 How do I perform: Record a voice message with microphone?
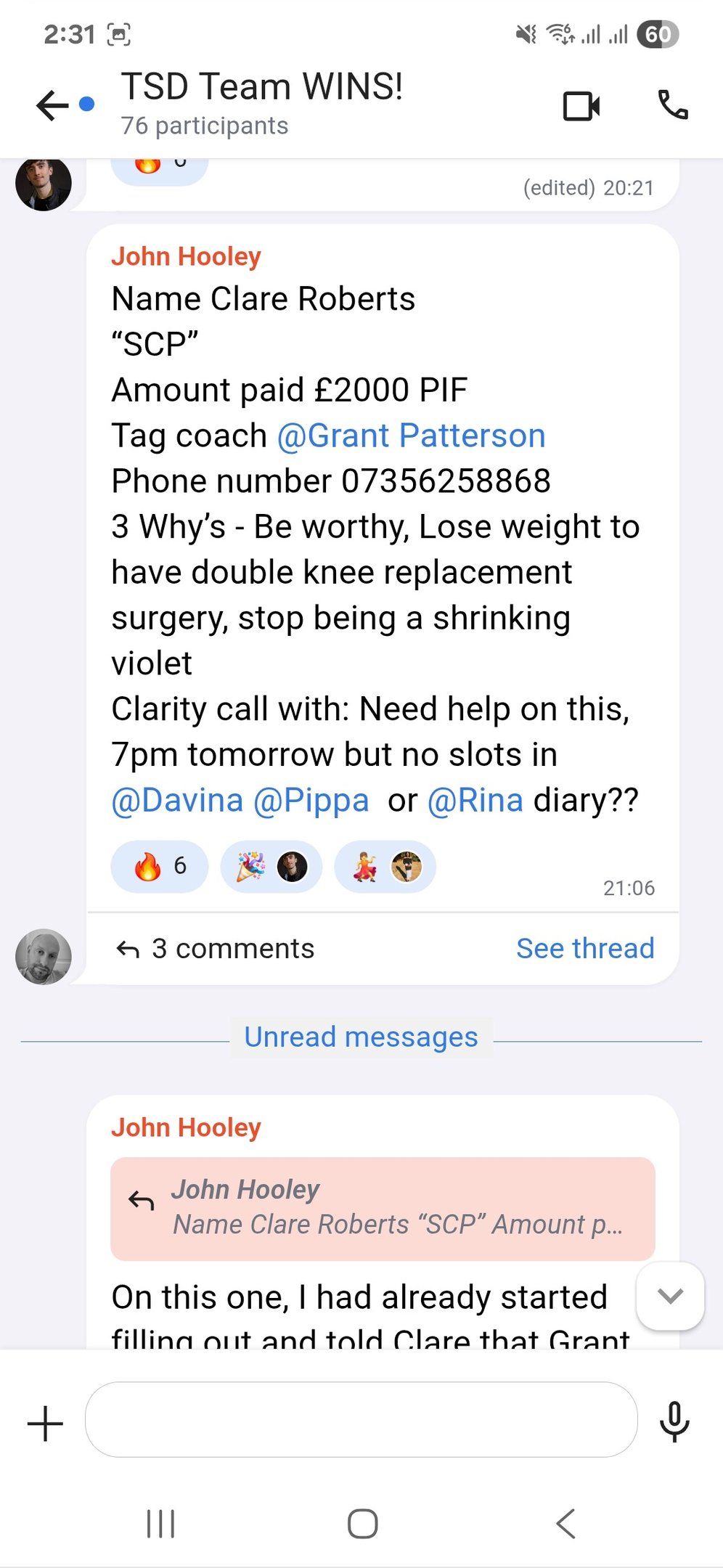[x=674, y=1421]
